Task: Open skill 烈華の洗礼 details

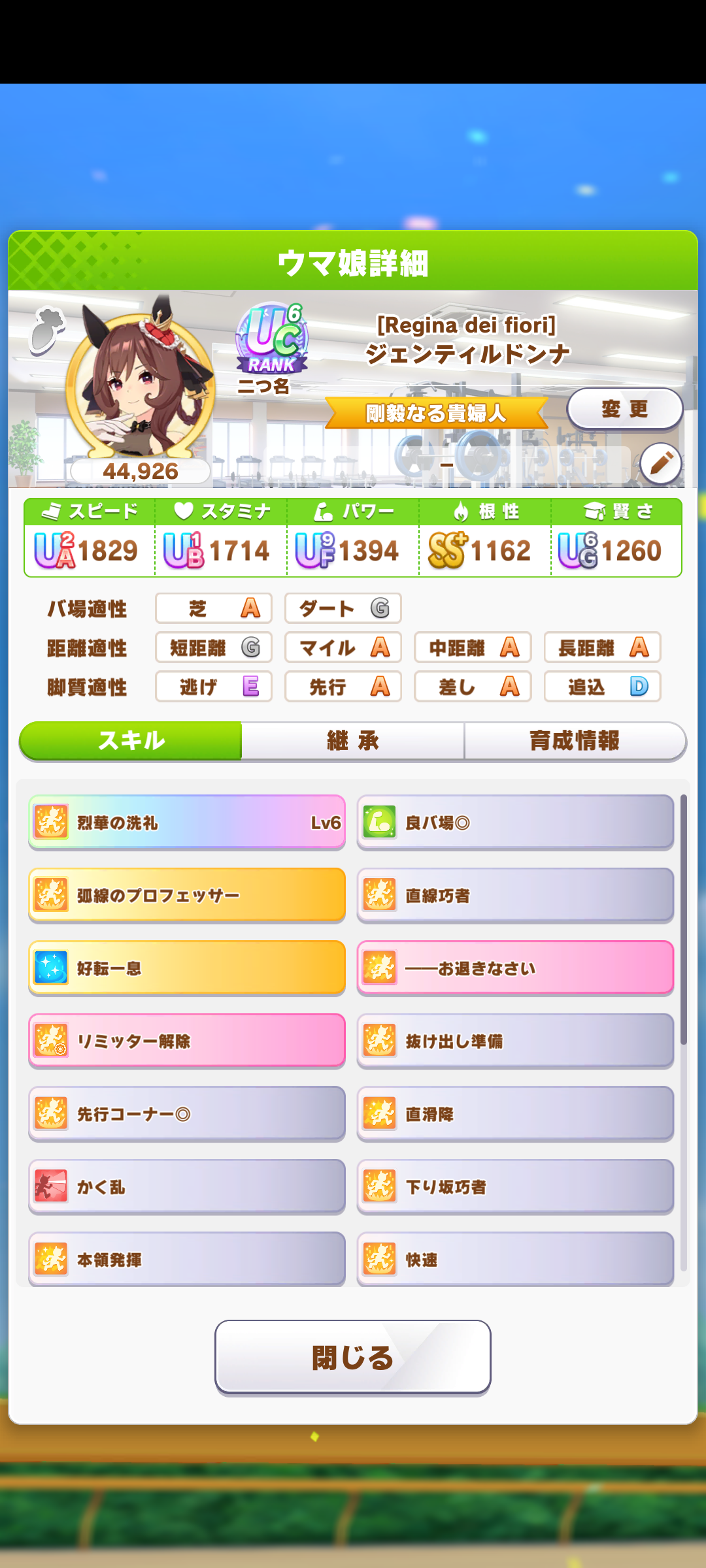Action: (x=187, y=823)
